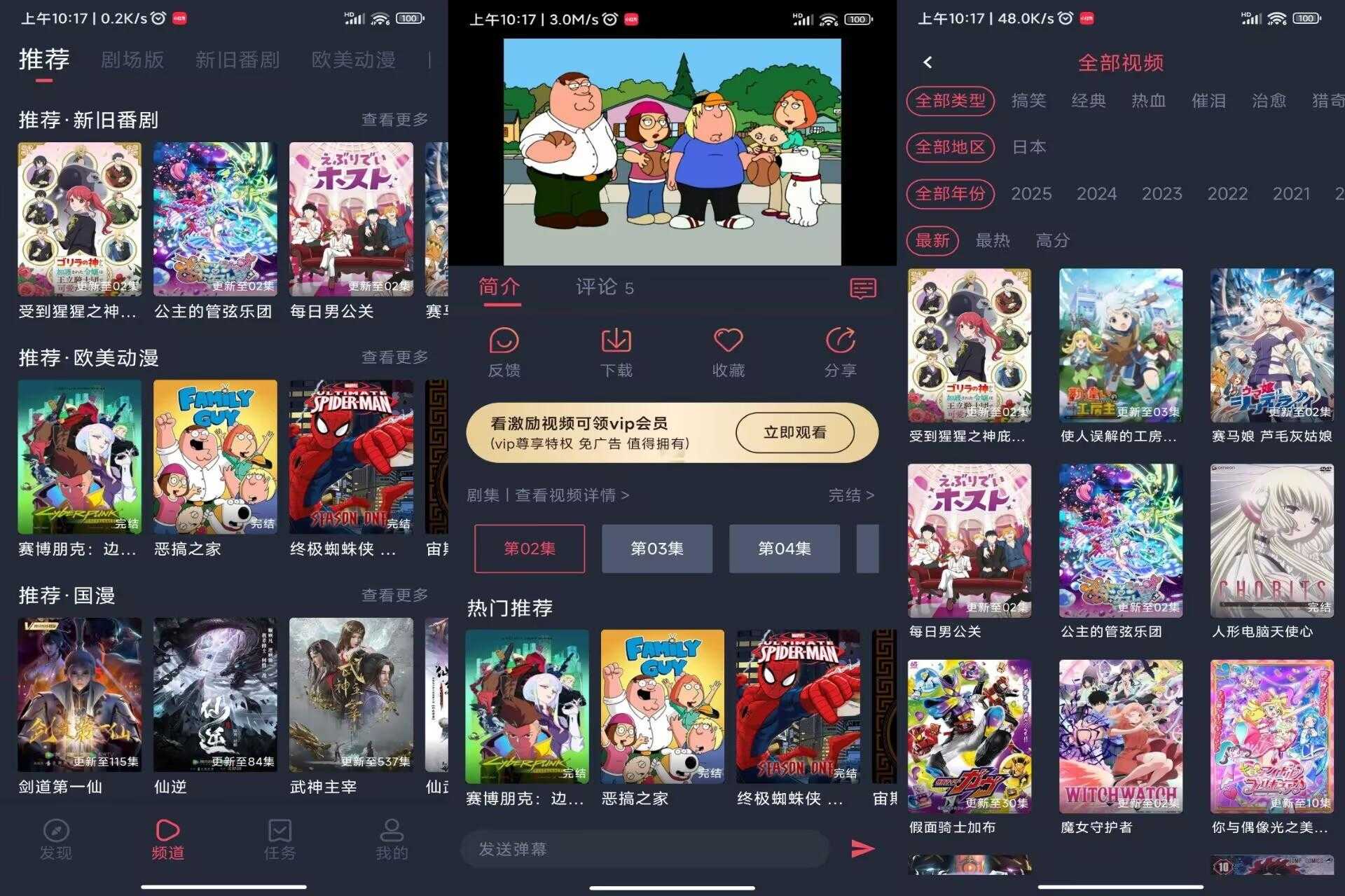
Task: Open 查看视频详情 for the series
Action: click(572, 495)
